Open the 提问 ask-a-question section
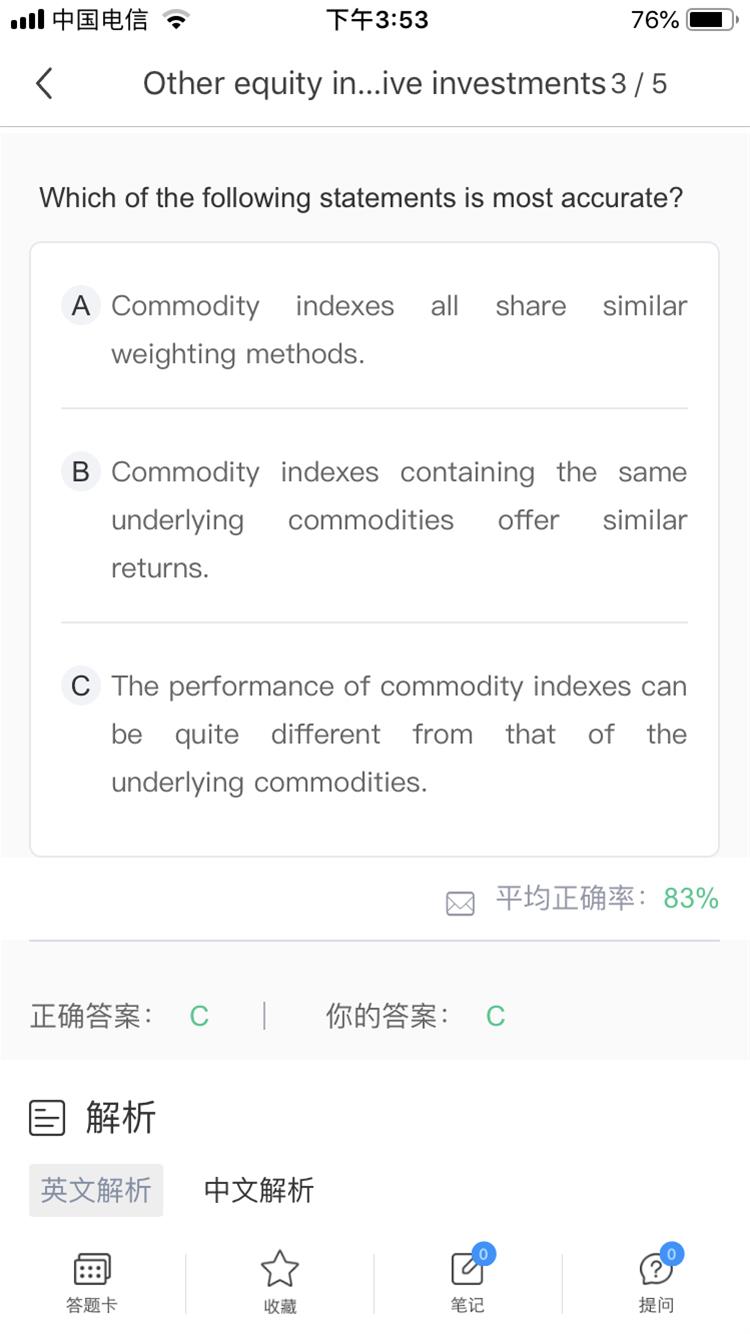750x1334 pixels. [656, 1281]
